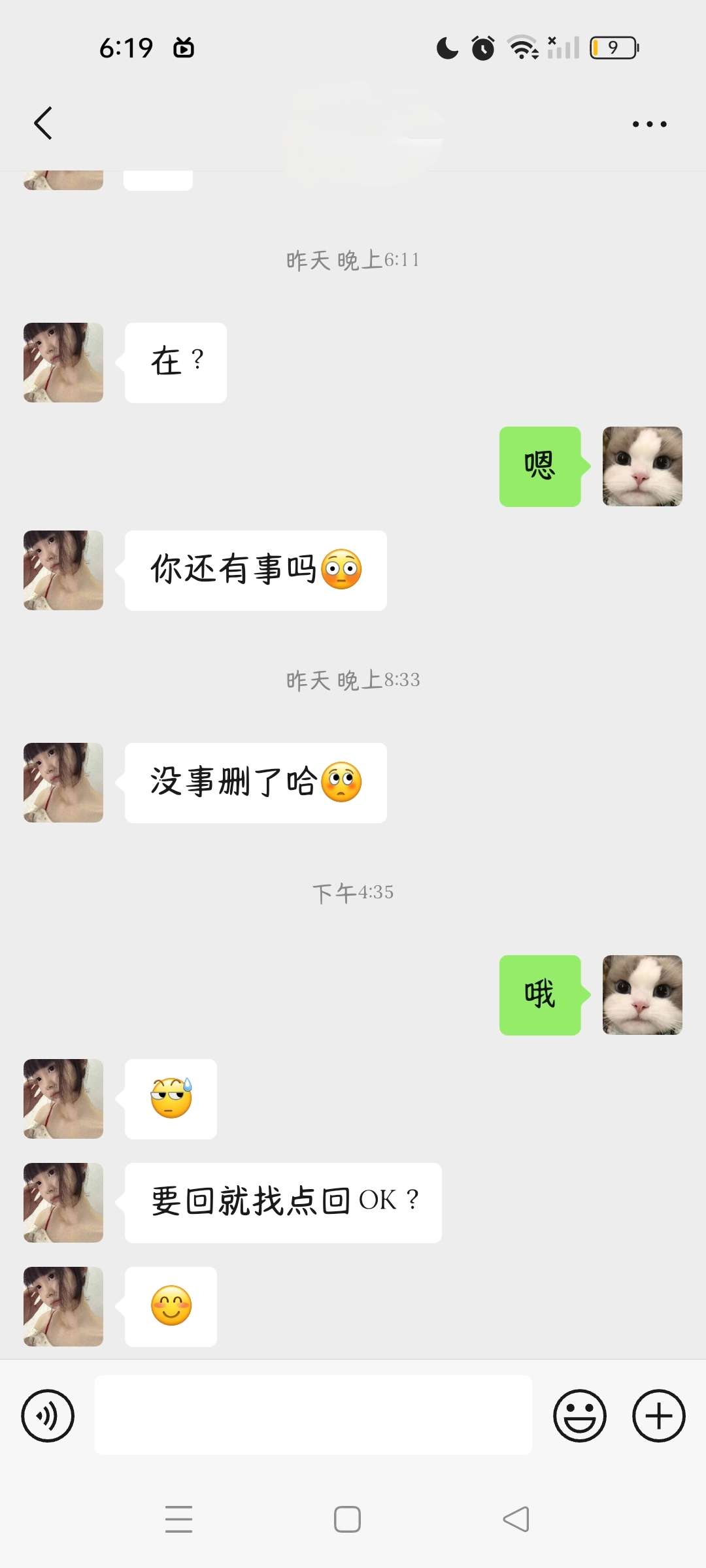Tap the system home button

pos(347,1519)
